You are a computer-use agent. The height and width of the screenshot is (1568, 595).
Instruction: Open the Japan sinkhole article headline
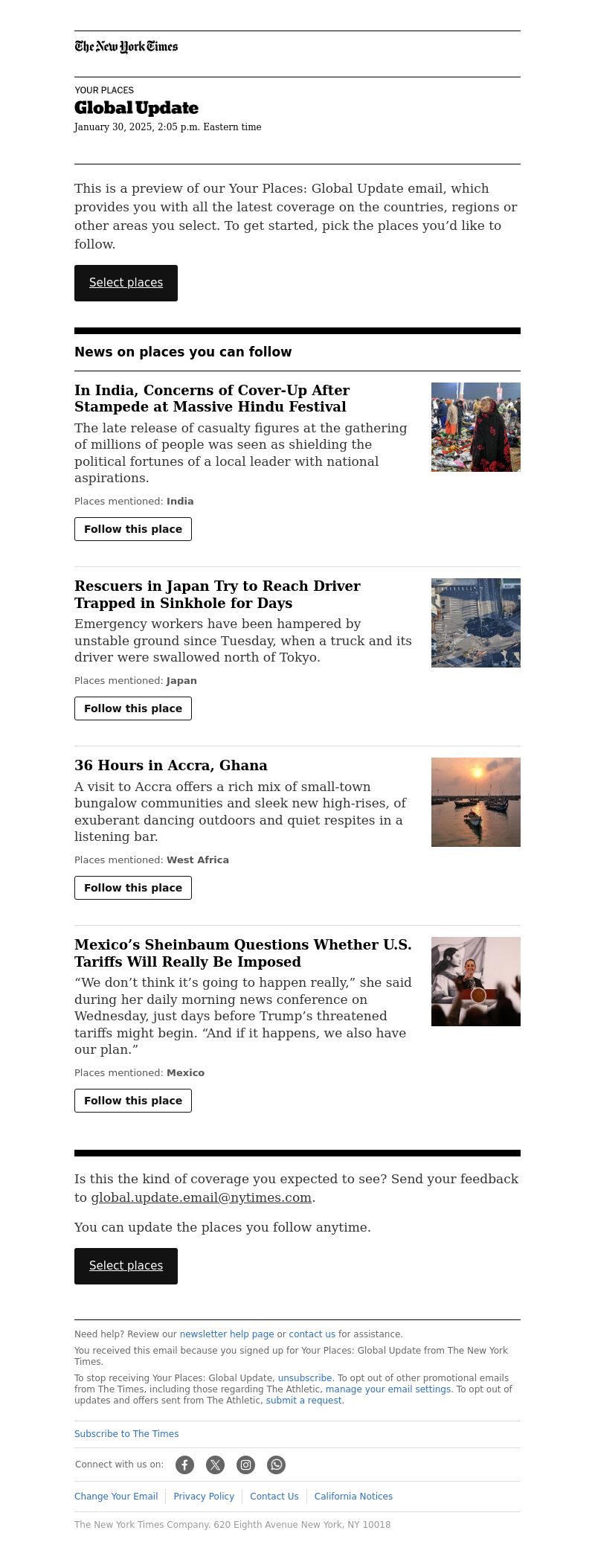click(x=217, y=594)
